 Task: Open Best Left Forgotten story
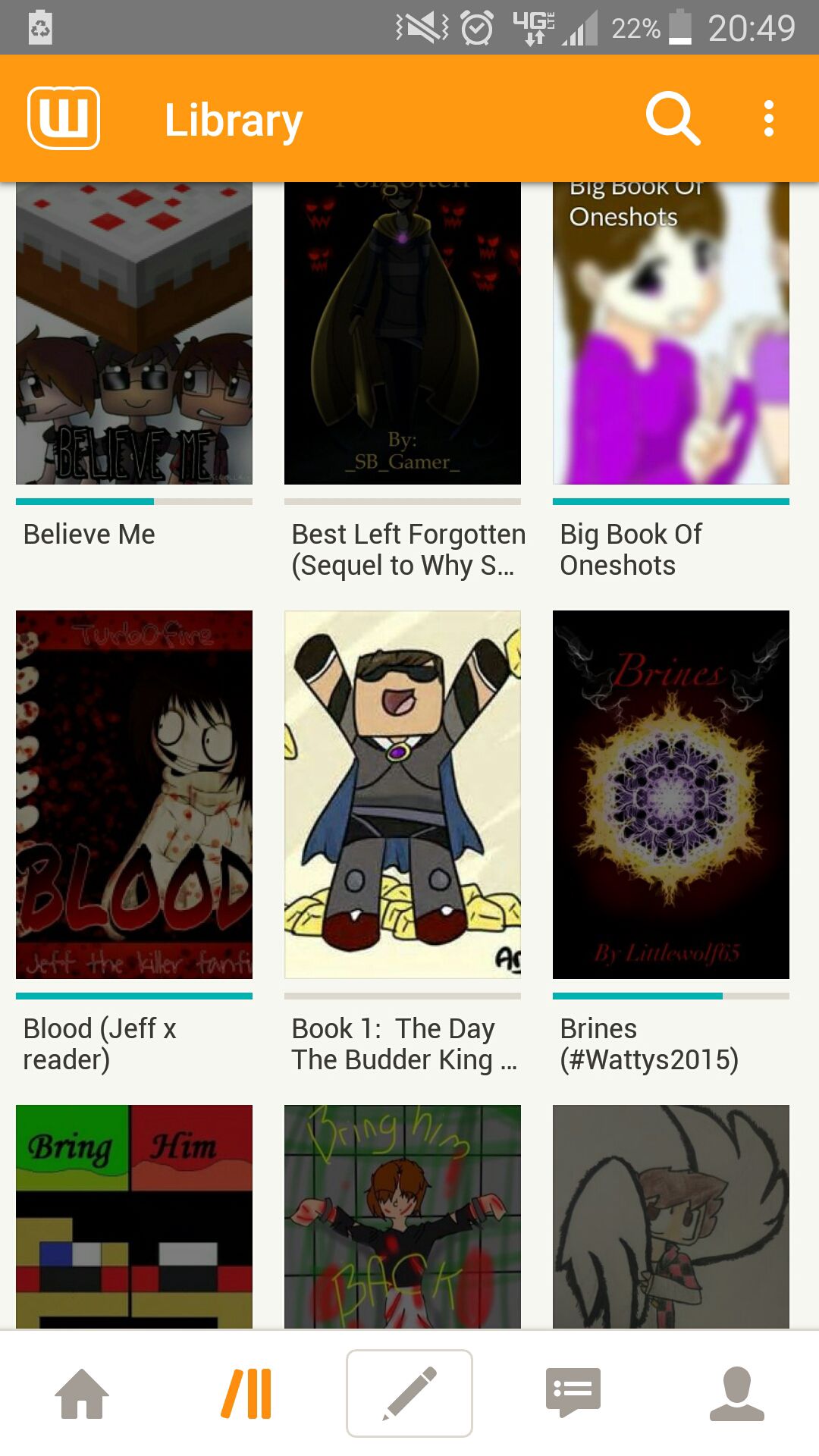click(403, 334)
